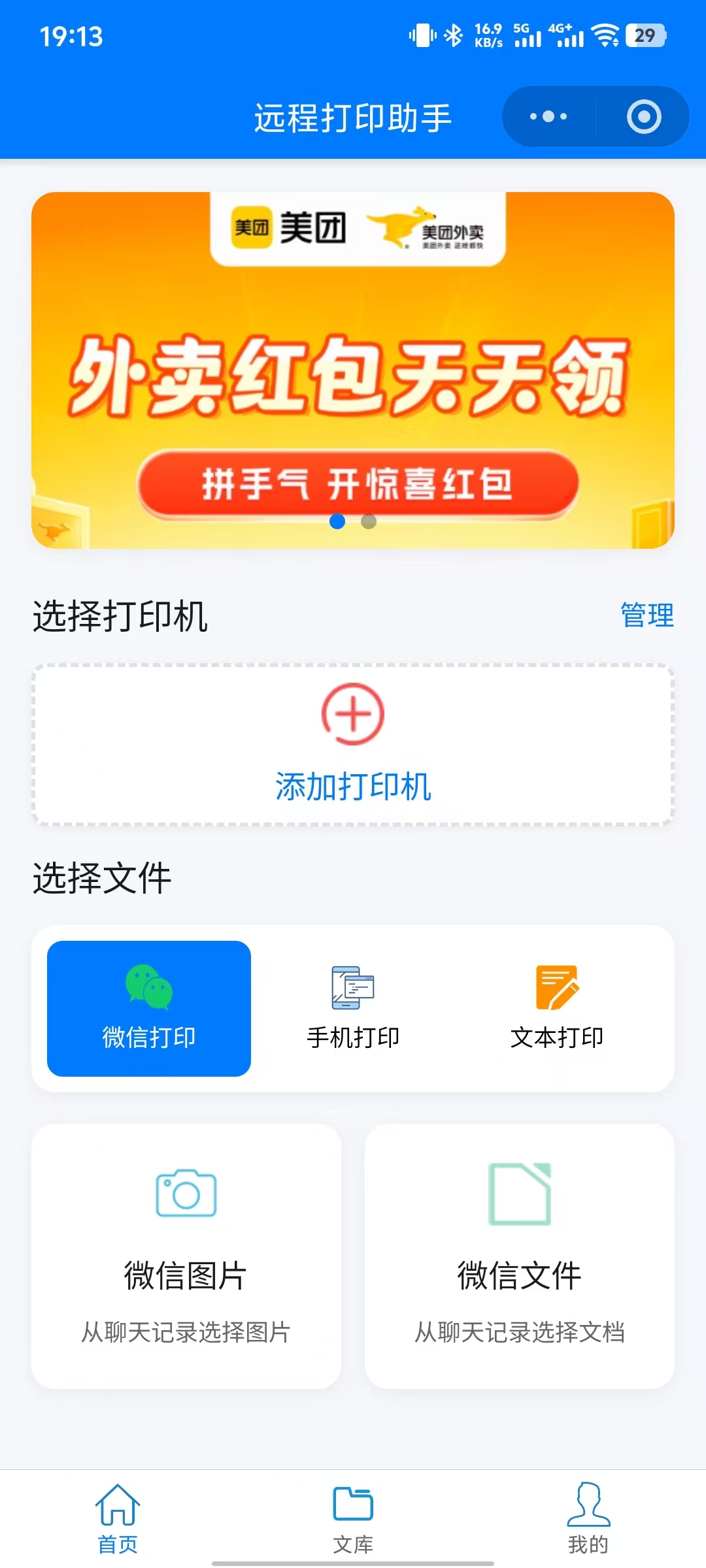Image resolution: width=706 pixels, height=1568 pixels.
Task: Tap the Meituan promotional banner
Action: (353, 366)
